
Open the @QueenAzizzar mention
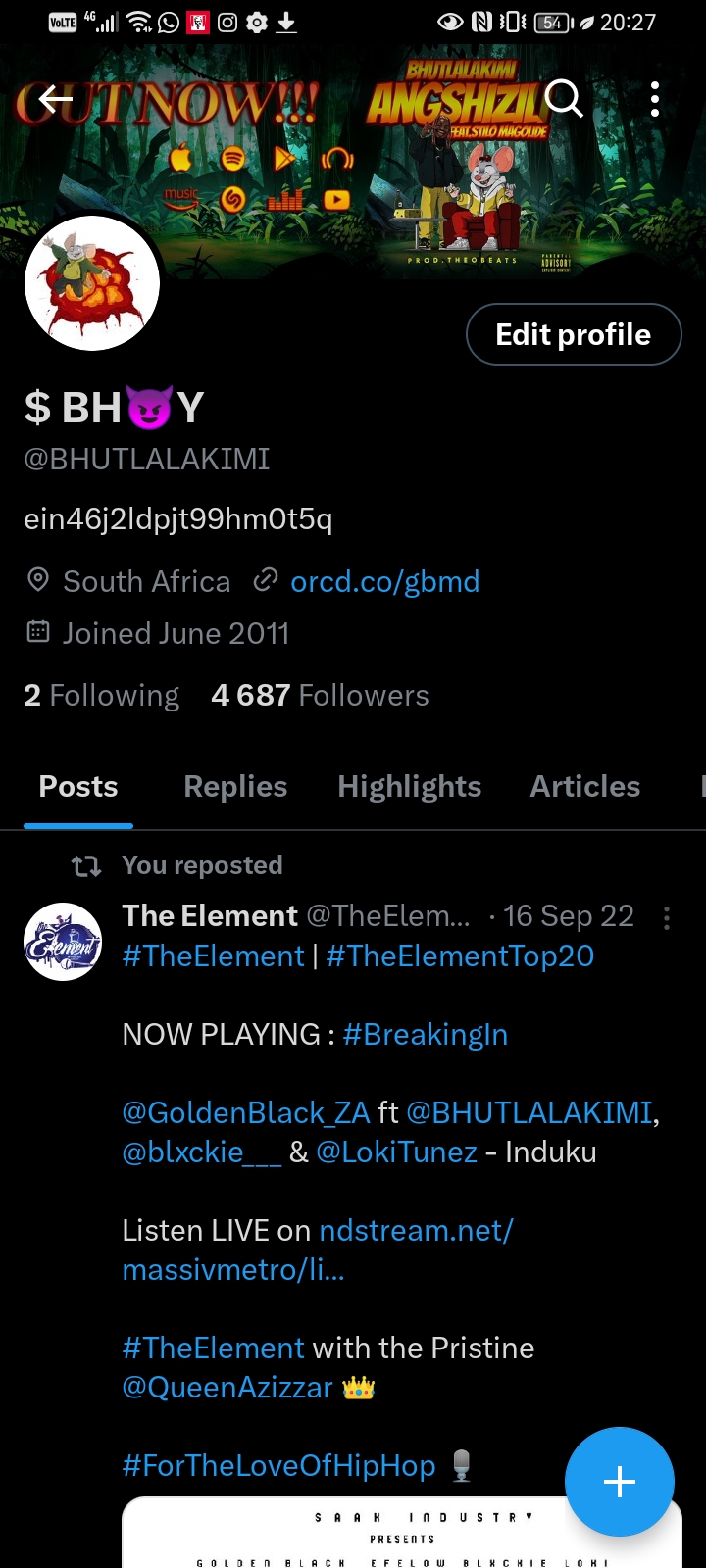tap(227, 1387)
